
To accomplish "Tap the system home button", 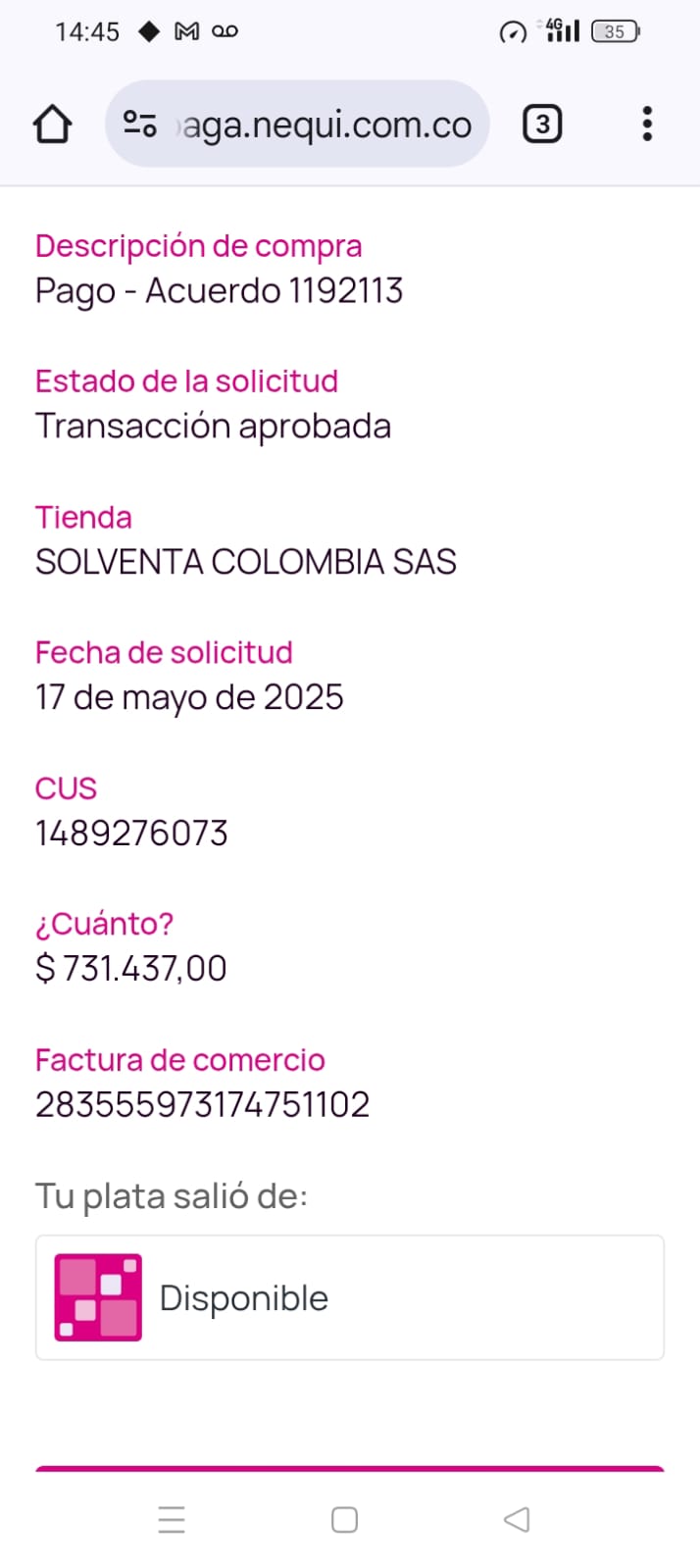I will pyautogui.click(x=344, y=1519).
